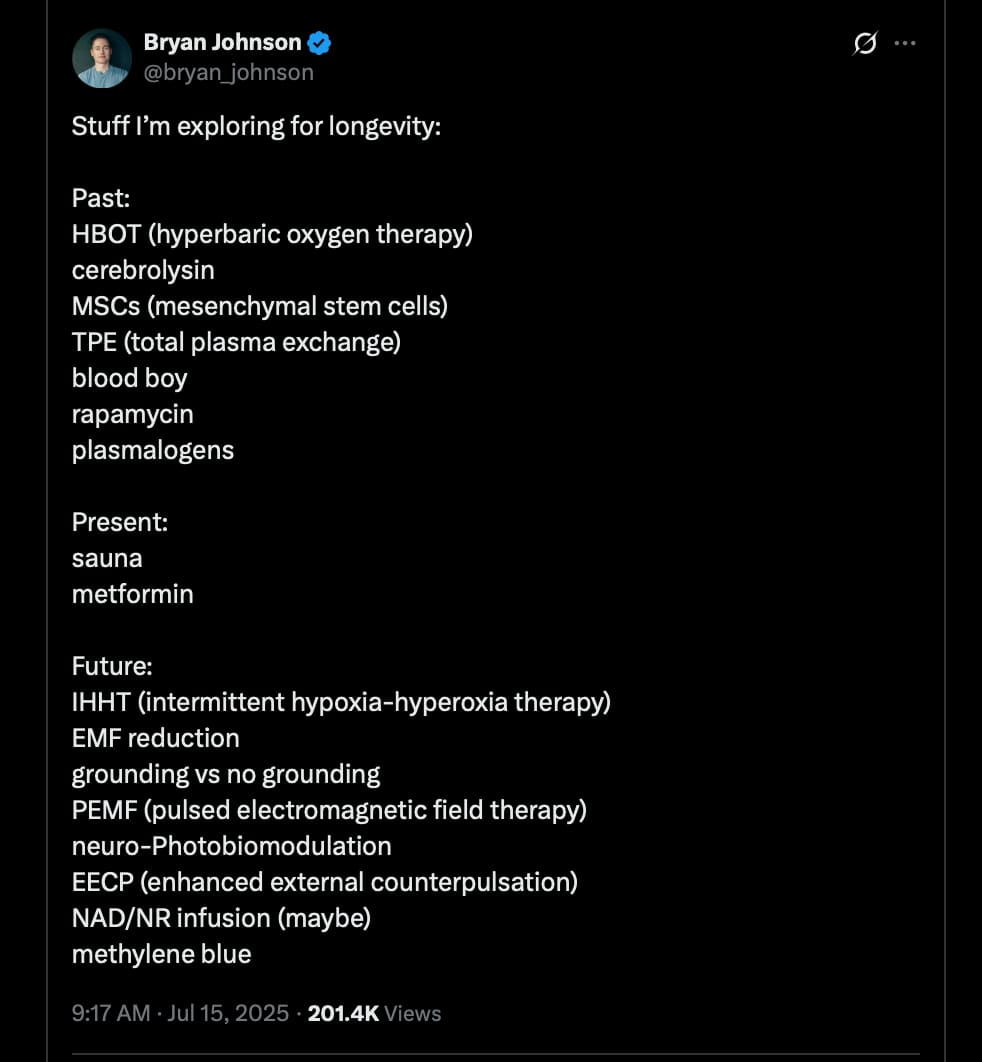Open the post's three-dot overflow menu
Image resolution: width=982 pixels, height=1062 pixels.
pos(905,44)
